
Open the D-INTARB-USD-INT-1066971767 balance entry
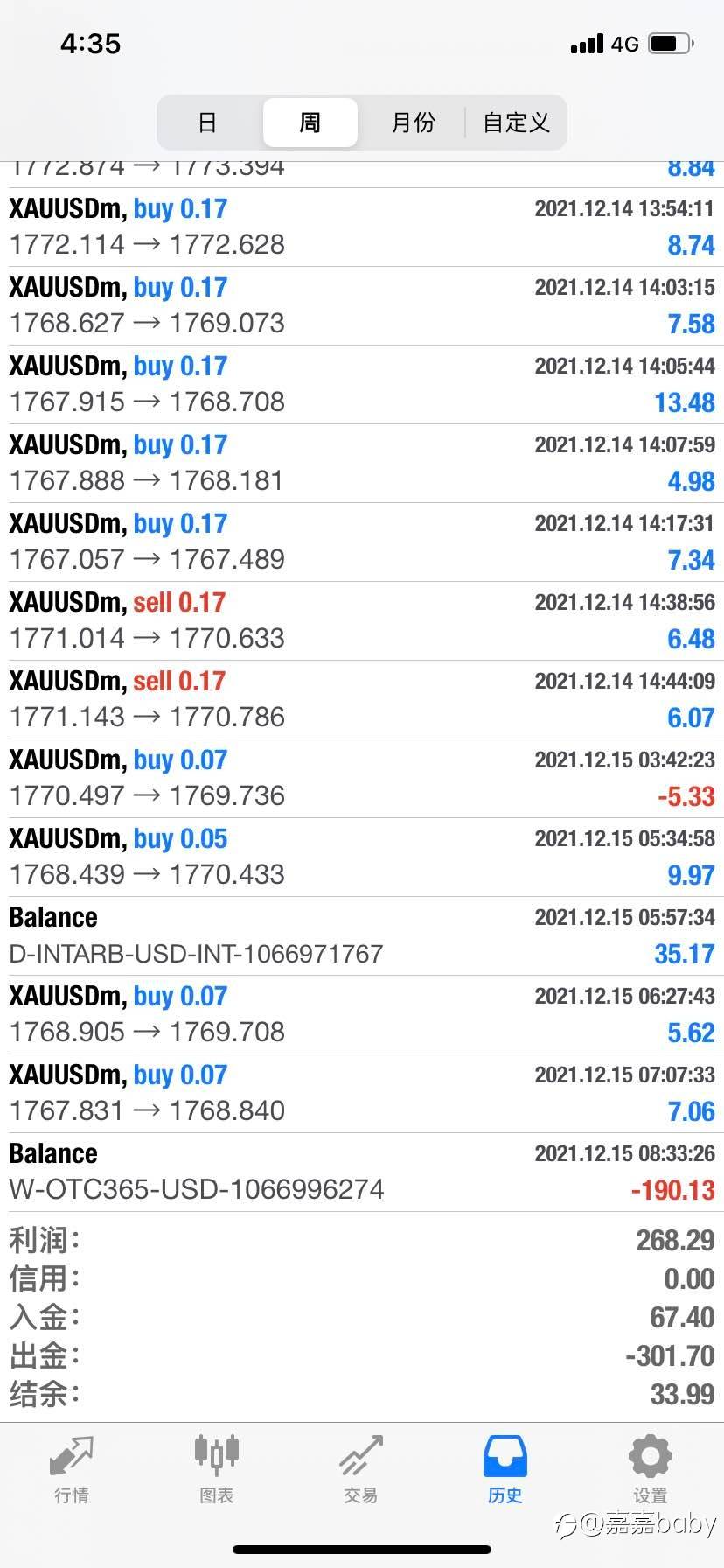coord(362,936)
